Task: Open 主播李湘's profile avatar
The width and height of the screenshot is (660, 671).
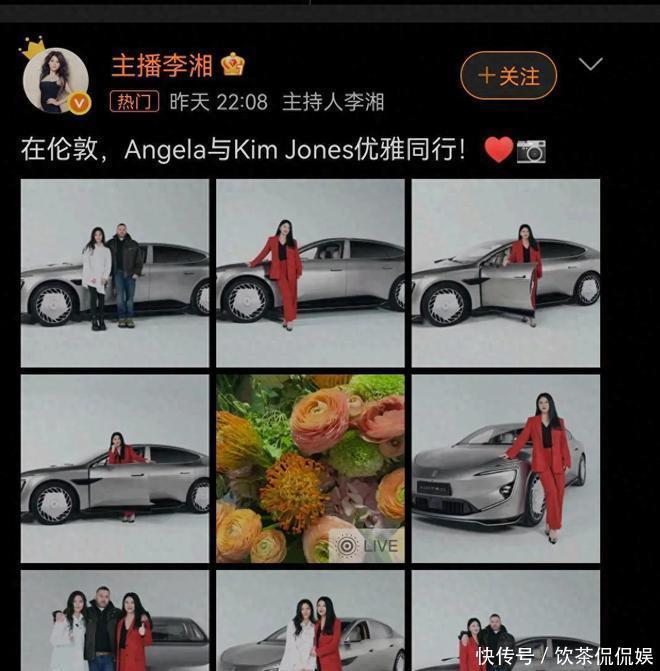Action: point(55,80)
